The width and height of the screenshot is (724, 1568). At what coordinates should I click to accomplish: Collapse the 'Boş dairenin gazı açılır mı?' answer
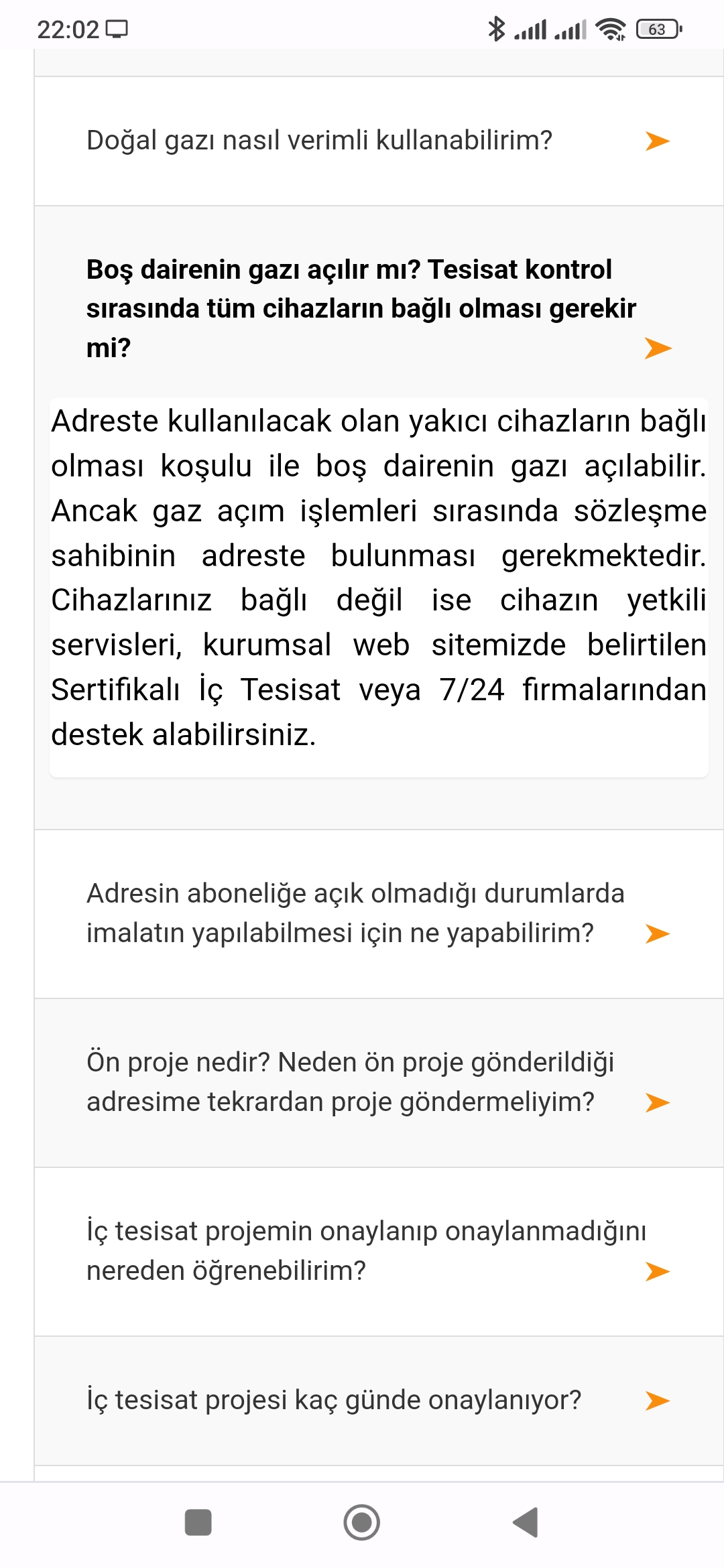click(x=379, y=308)
